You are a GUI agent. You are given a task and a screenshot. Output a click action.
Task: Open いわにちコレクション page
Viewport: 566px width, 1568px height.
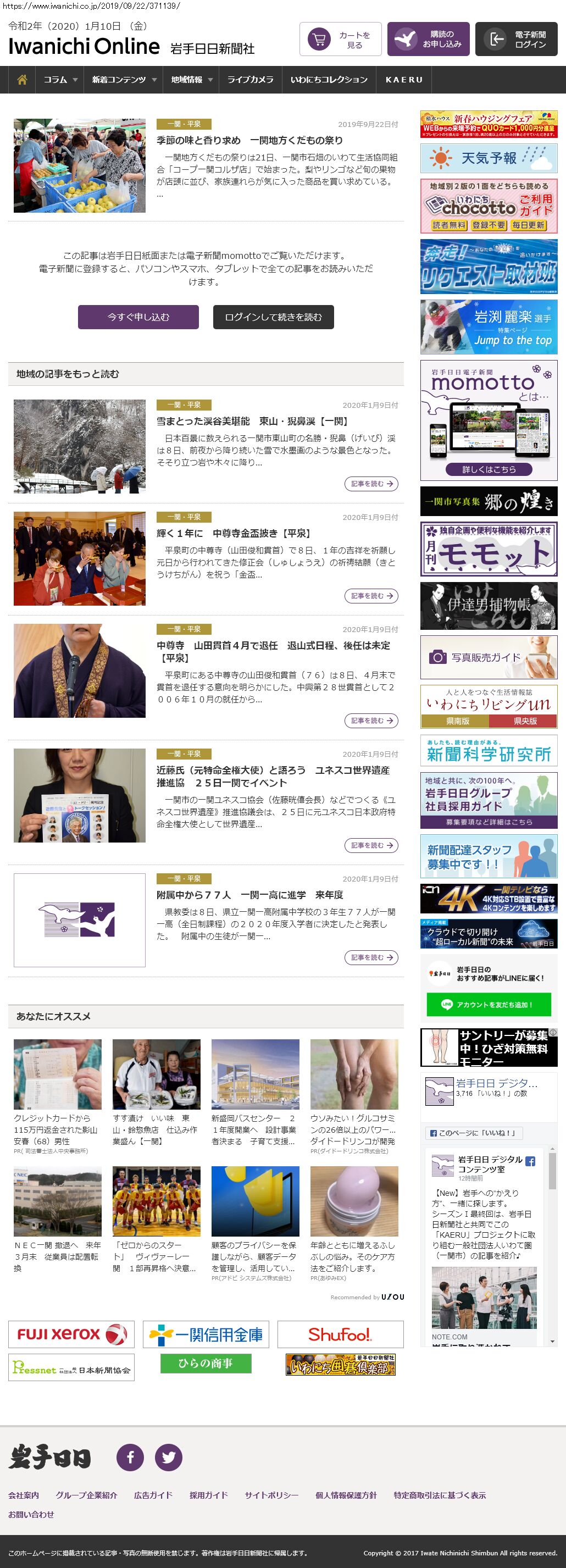(329, 80)
